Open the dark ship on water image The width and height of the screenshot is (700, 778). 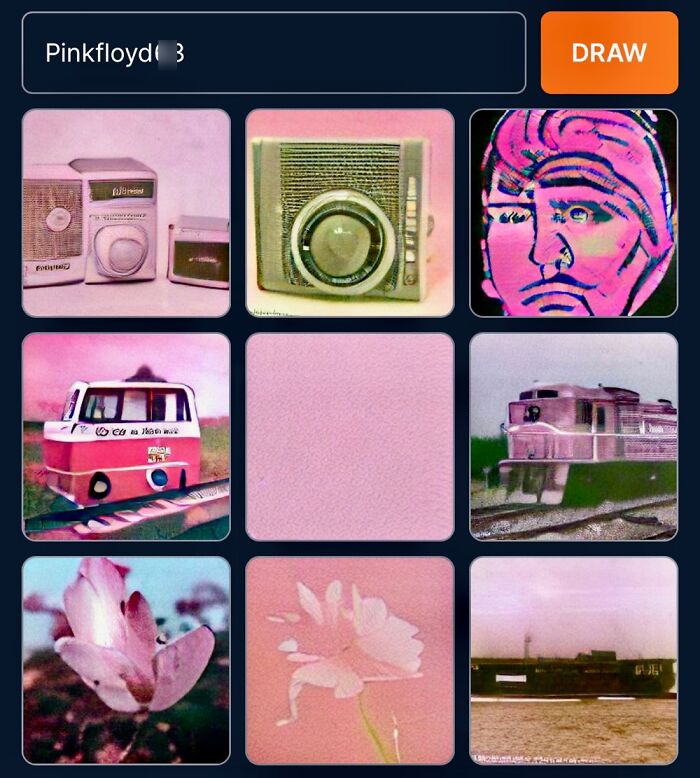click(574, 661)
